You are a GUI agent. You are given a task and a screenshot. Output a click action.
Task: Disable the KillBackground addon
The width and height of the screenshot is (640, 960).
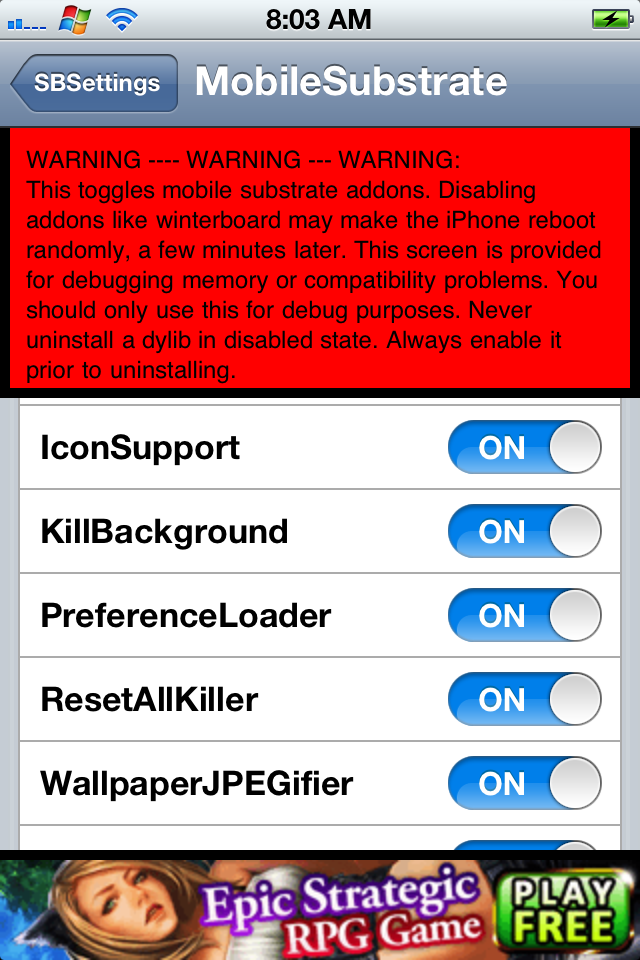coord(525,531)
